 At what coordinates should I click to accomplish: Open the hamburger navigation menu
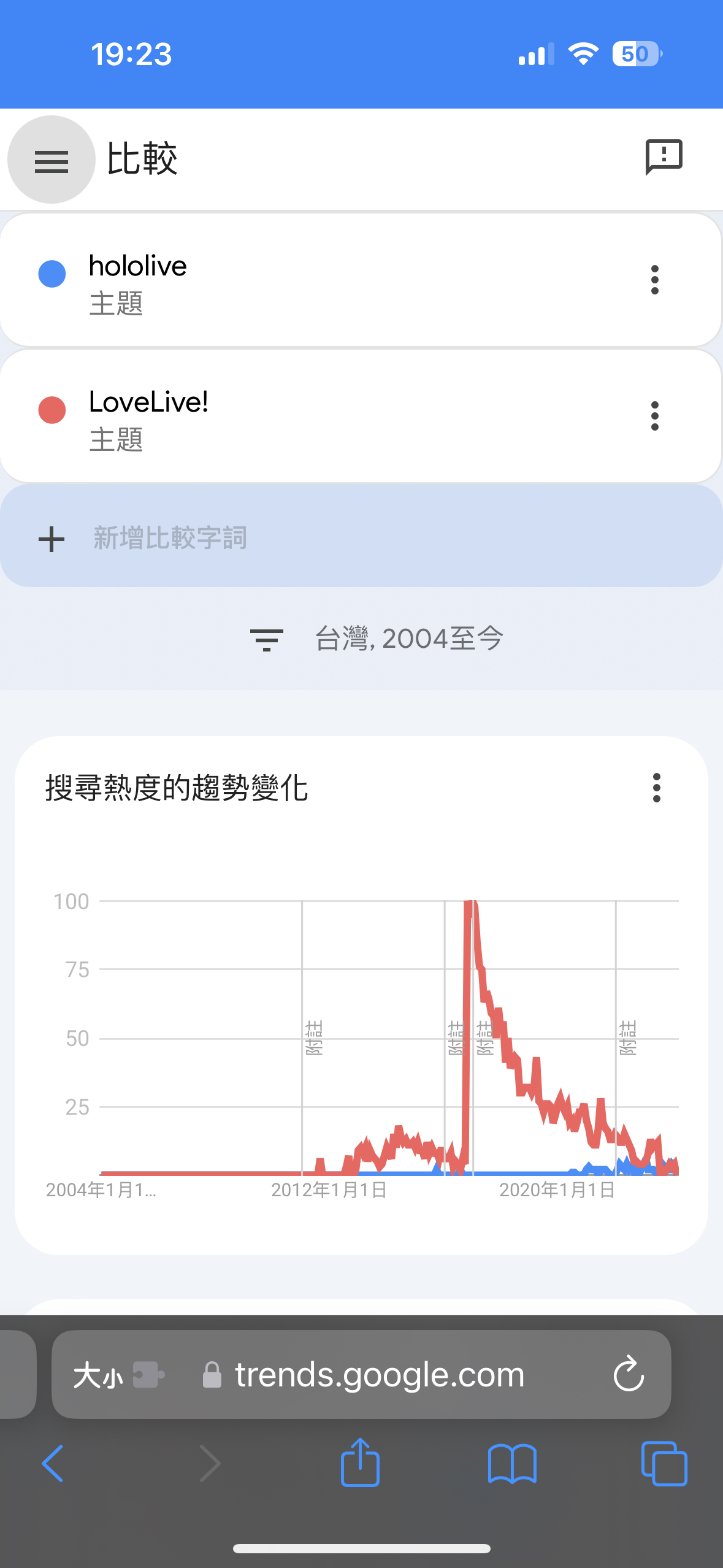52,160
